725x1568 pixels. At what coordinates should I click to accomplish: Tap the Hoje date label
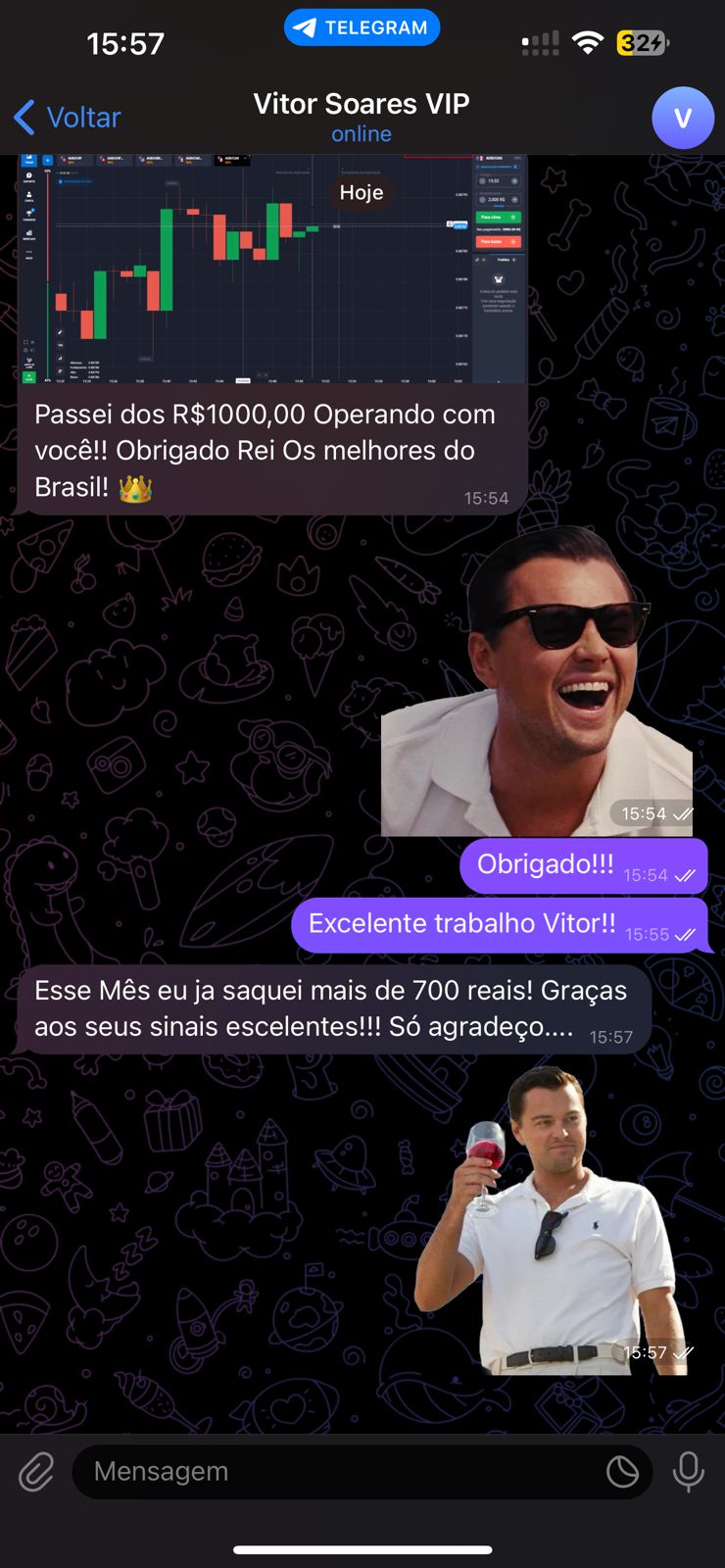(x=362, y=192)
